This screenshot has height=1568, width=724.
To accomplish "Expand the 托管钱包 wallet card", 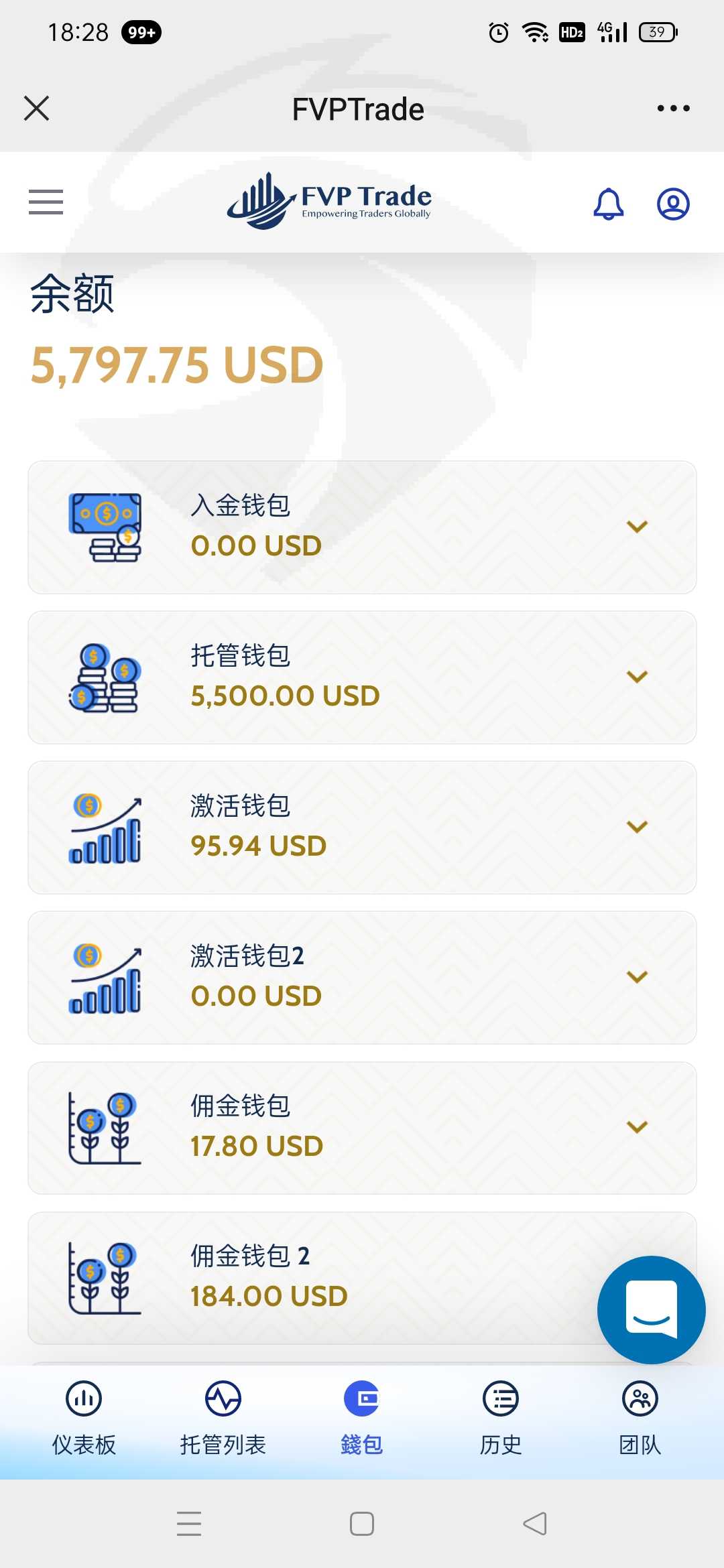I will [362, 677].
